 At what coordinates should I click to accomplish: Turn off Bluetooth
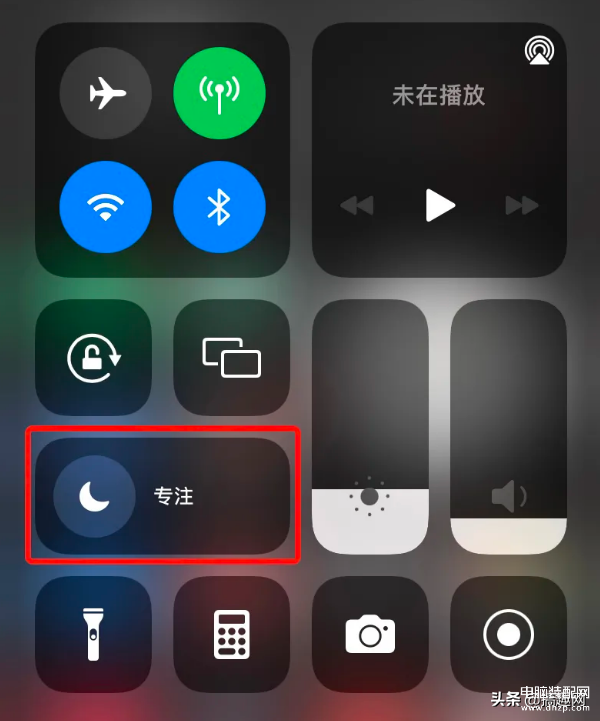[x=220, y=207]
